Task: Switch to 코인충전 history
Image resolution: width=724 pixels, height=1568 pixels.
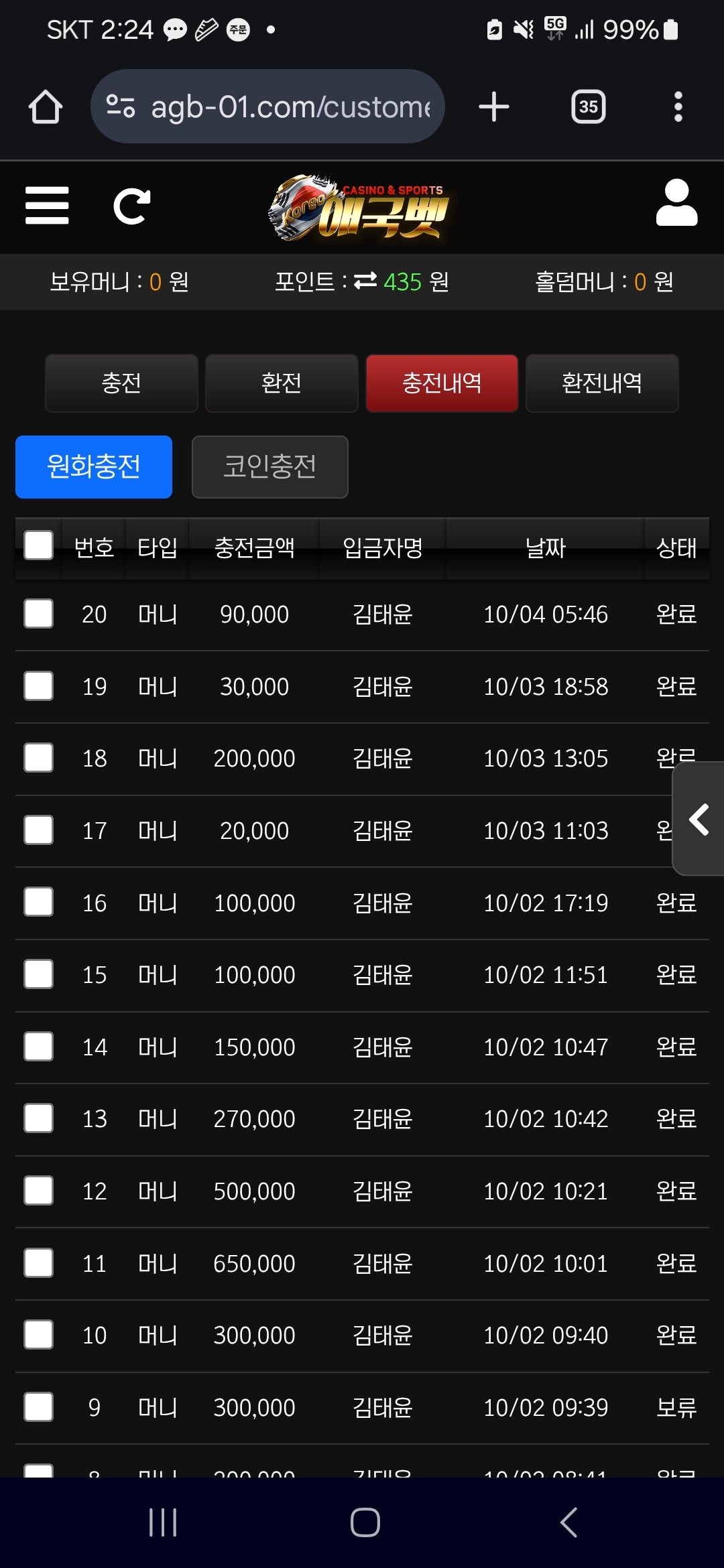Action: 269,467
